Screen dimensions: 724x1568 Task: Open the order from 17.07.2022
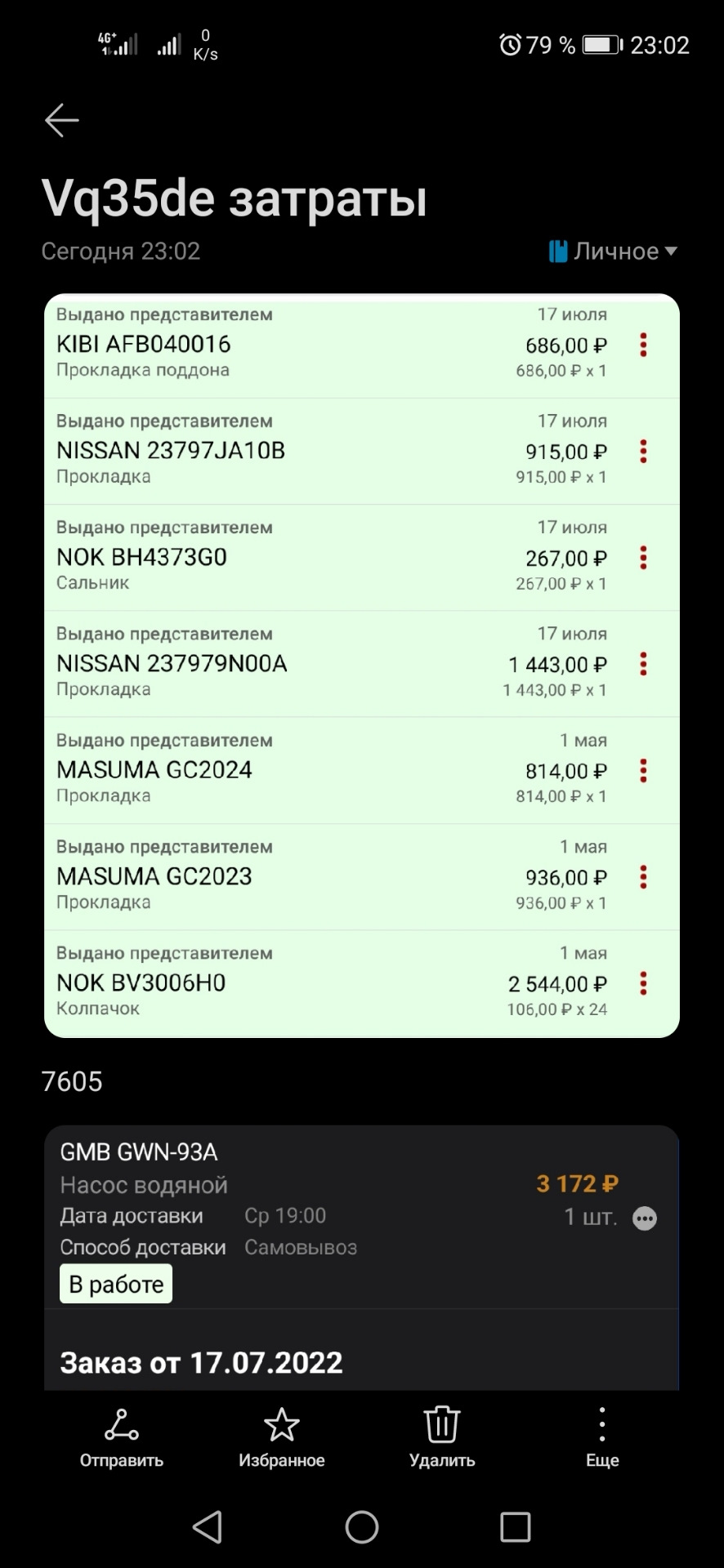coord(201,1361)
